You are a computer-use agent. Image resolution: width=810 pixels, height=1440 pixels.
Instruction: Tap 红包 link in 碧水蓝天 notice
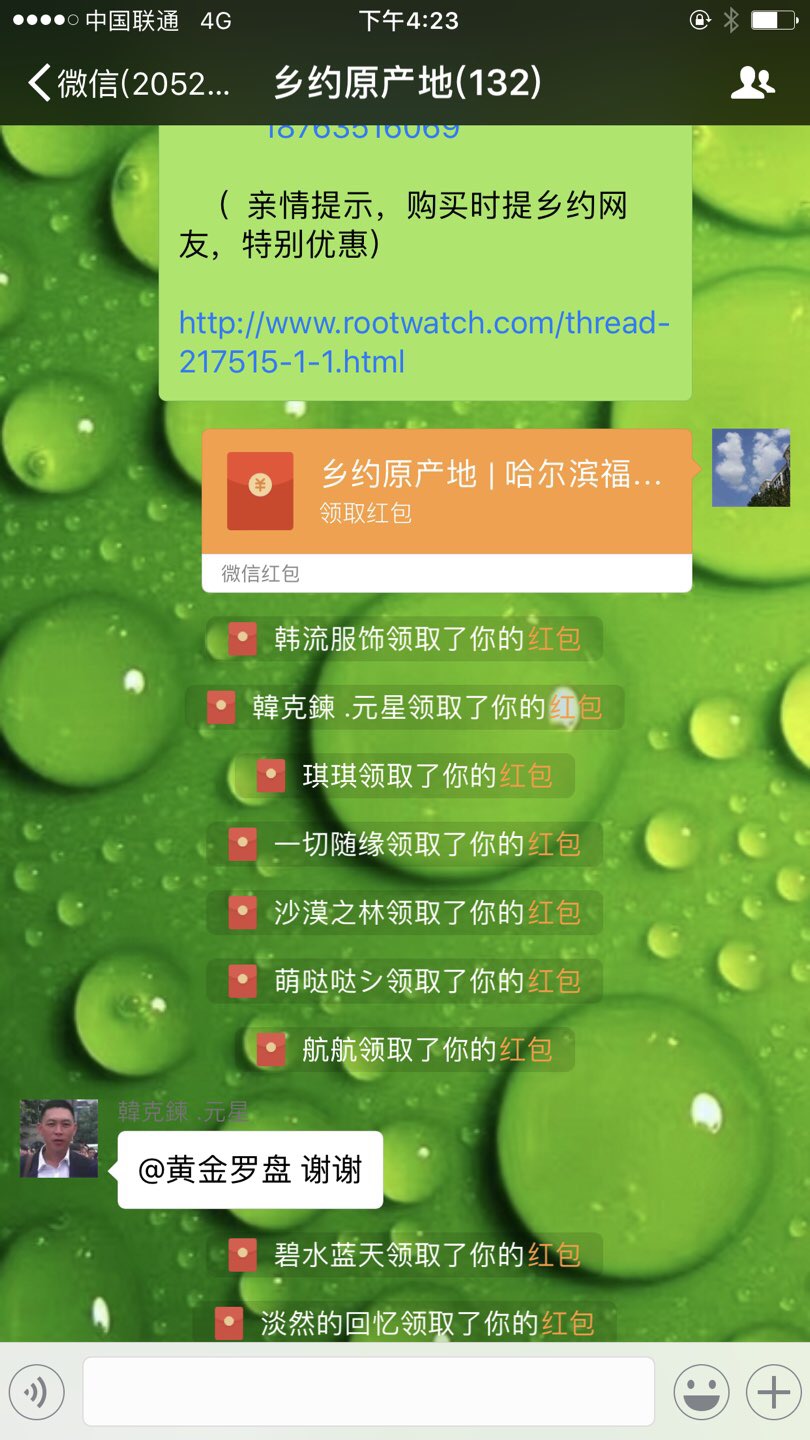pos(554,1255)
